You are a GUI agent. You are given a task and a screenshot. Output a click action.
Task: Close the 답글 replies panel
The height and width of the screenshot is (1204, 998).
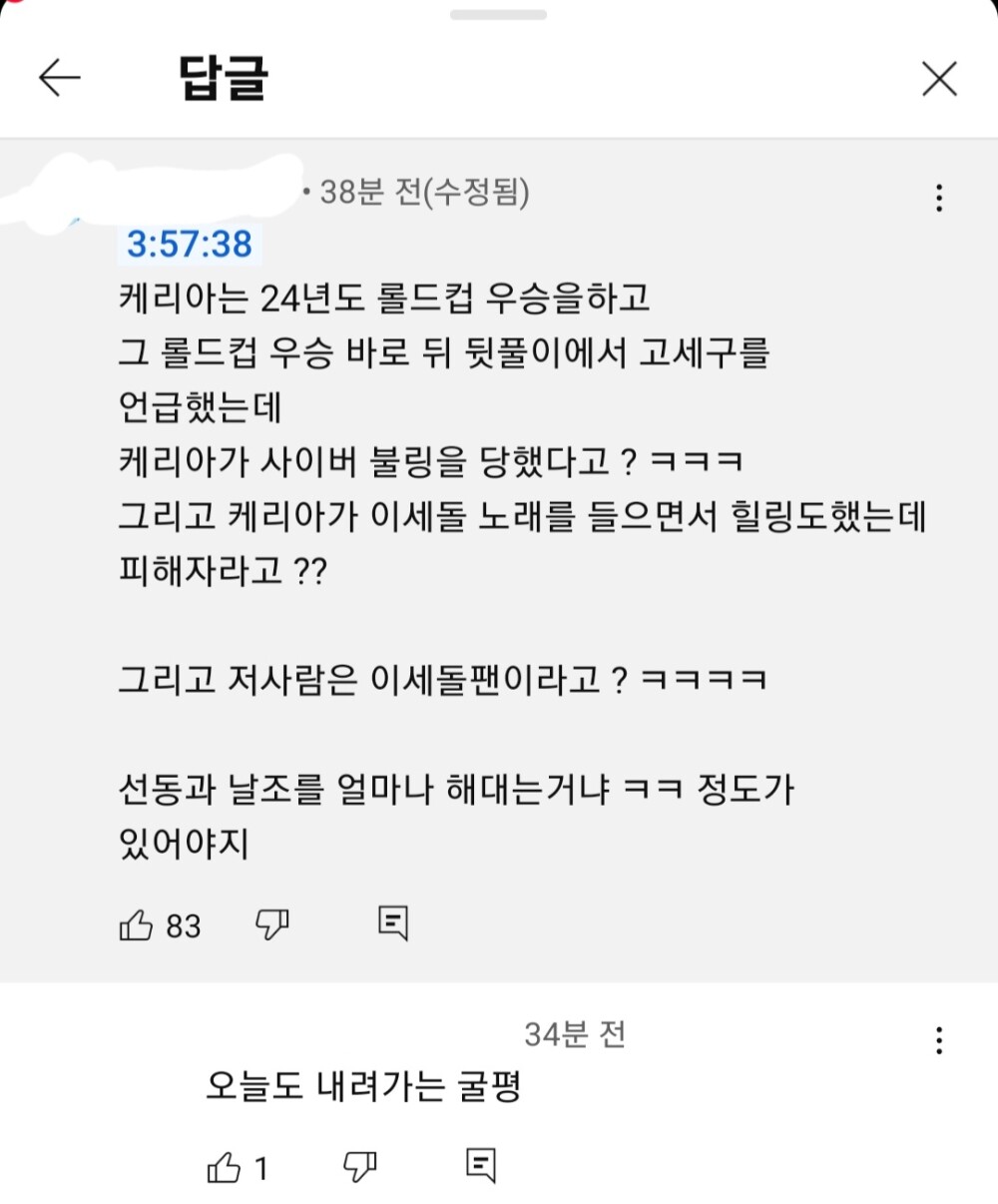tap(939, 78)
